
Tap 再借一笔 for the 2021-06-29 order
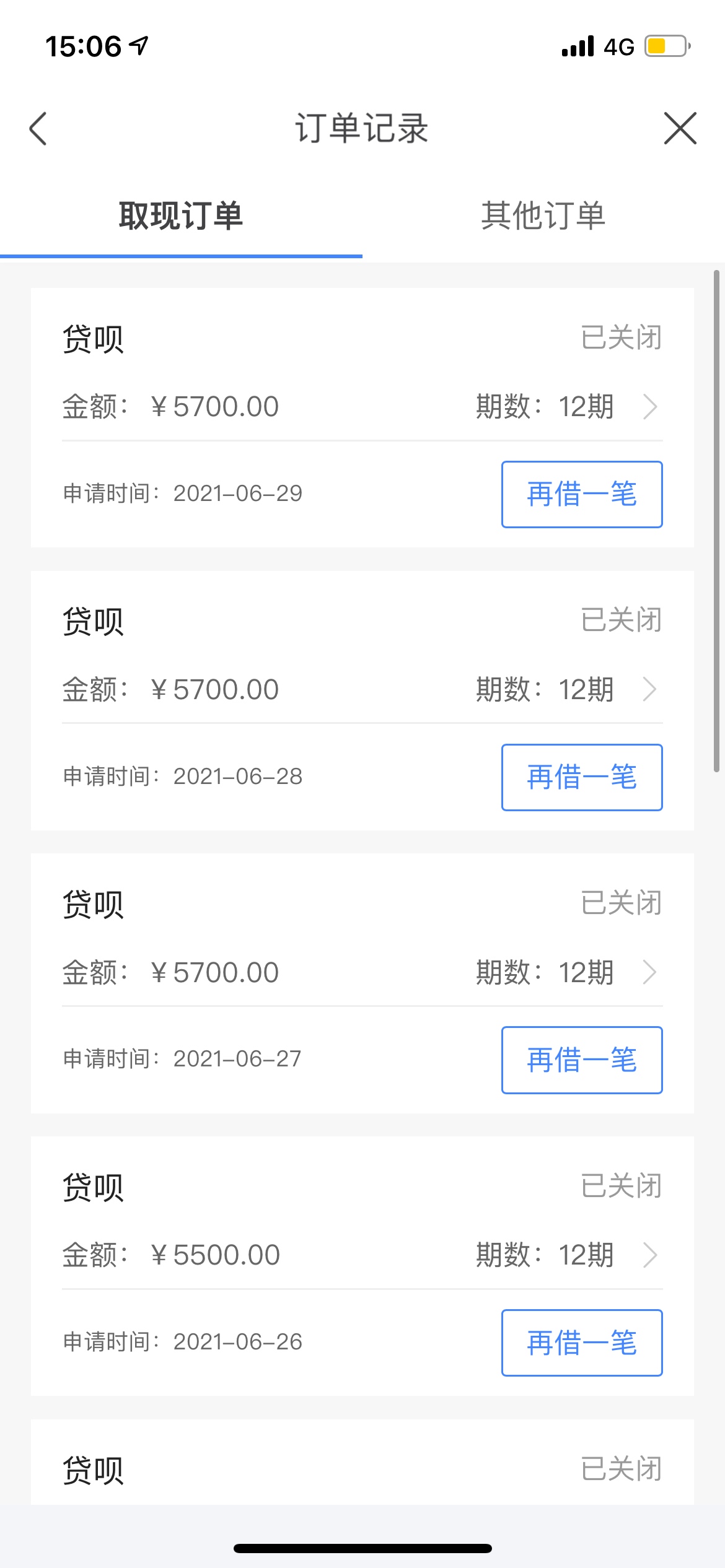point(582,494)
